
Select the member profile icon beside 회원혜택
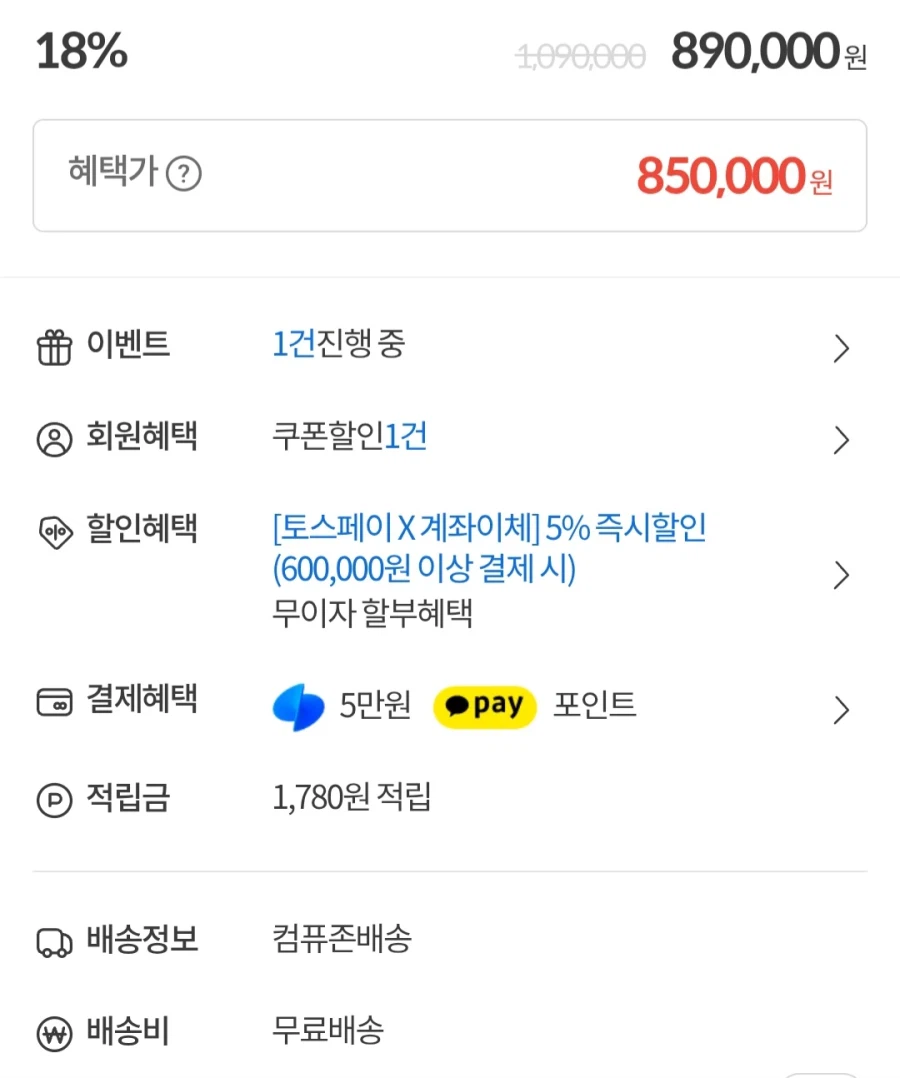(55, 438)
